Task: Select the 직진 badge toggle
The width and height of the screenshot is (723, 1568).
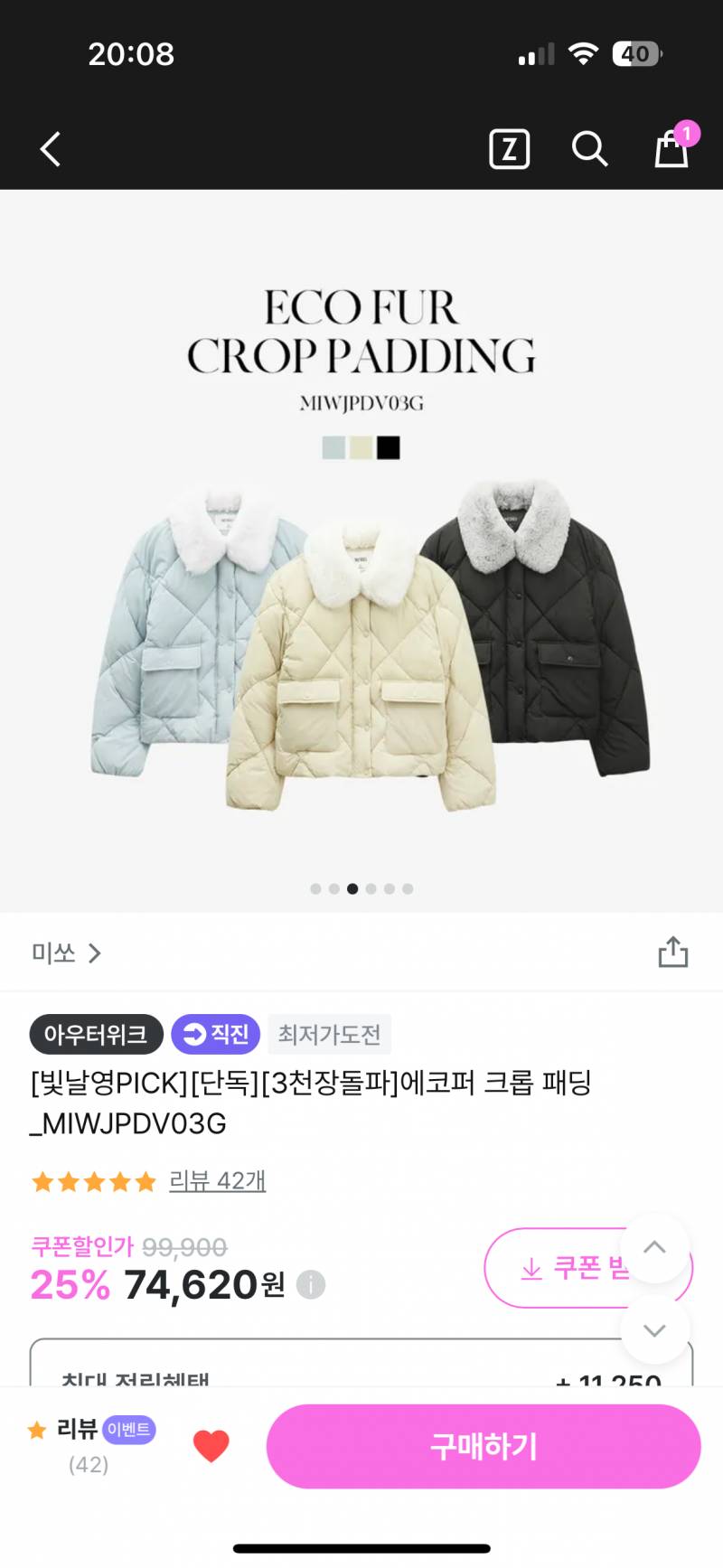Action: pyautogui.click(x=215, y=1034)
